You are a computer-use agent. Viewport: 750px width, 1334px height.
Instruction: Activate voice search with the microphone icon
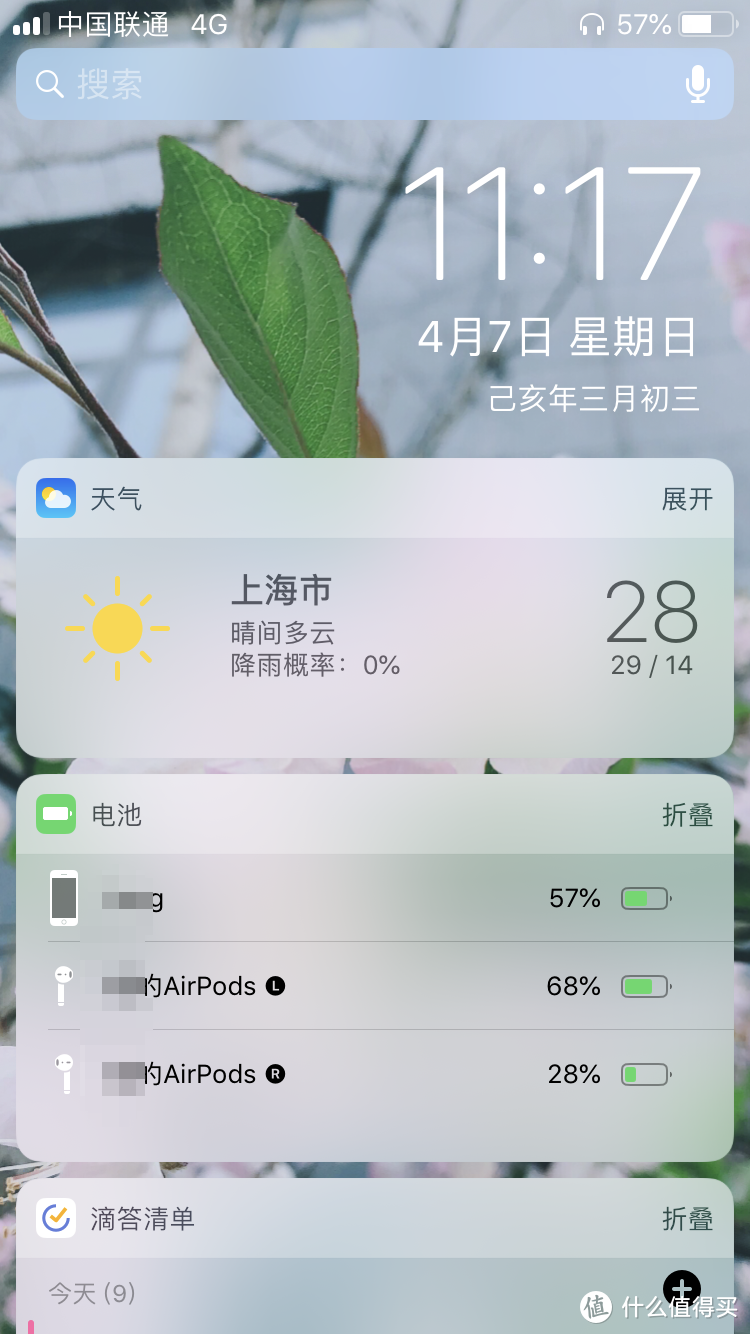click(x=698, y=84)
